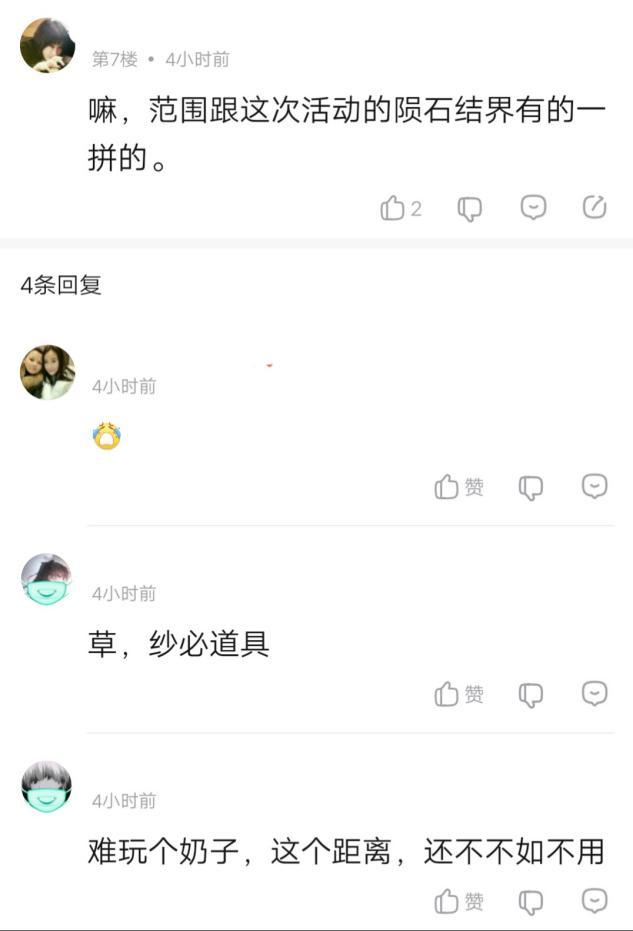
Task: Dislike the 7th floor comment
Action: (470, 208)
